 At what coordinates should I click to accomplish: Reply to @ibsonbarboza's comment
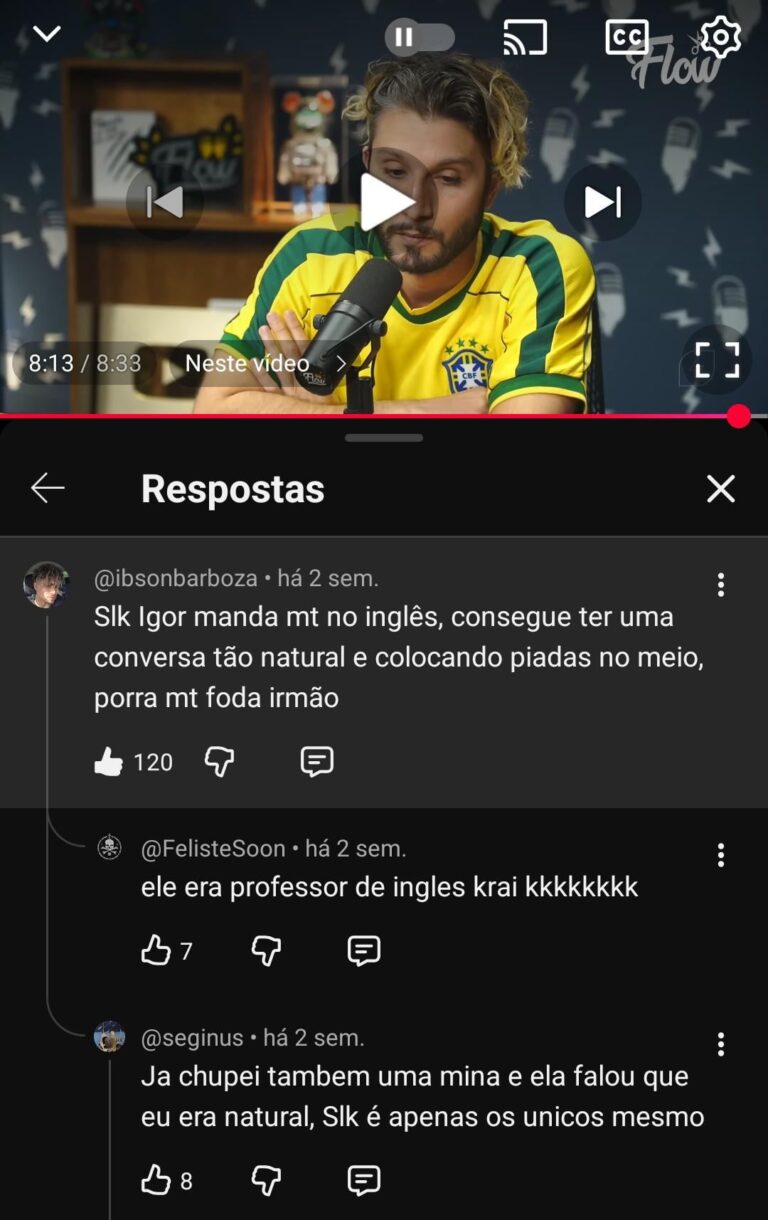[x=317, y=762]
